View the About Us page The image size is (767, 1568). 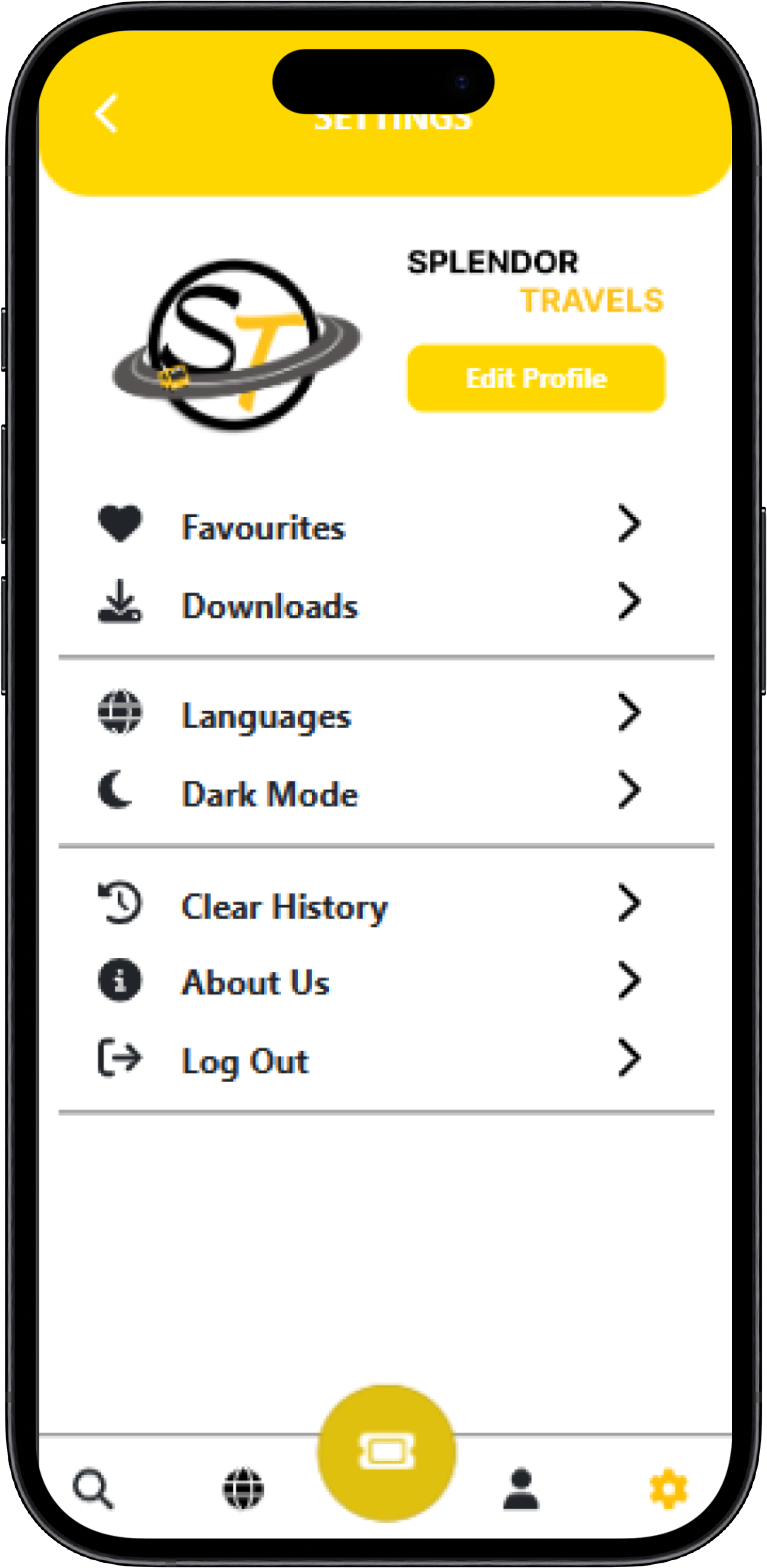point(368,982)
